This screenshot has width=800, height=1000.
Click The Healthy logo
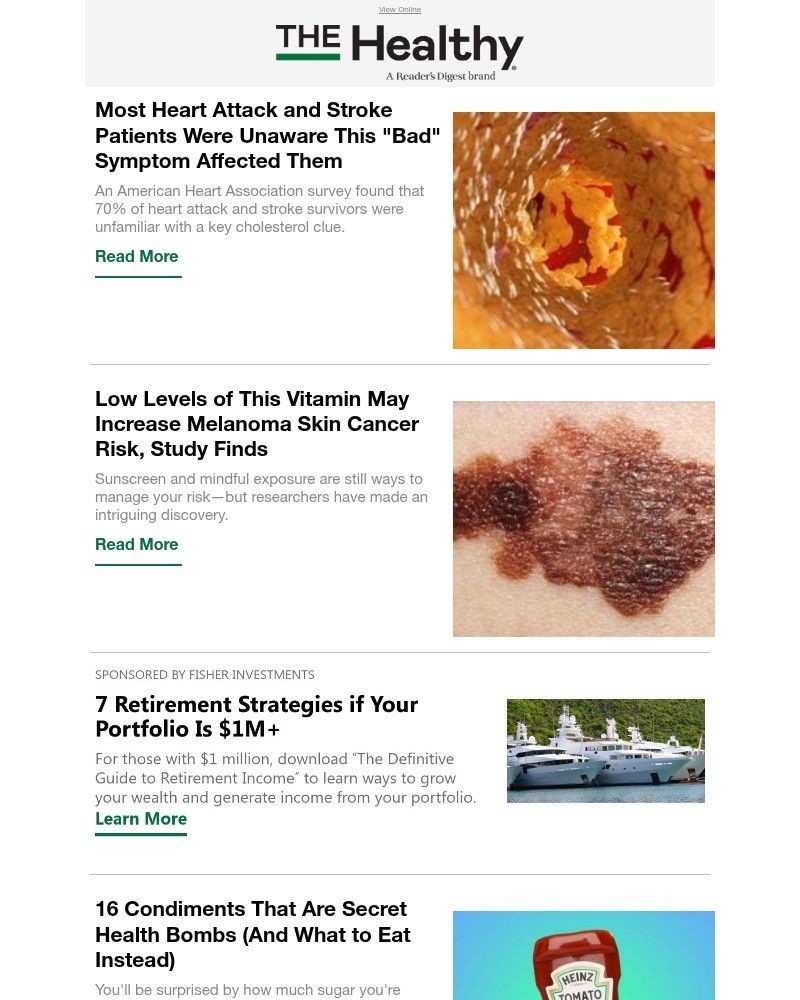tap(399, 45)
